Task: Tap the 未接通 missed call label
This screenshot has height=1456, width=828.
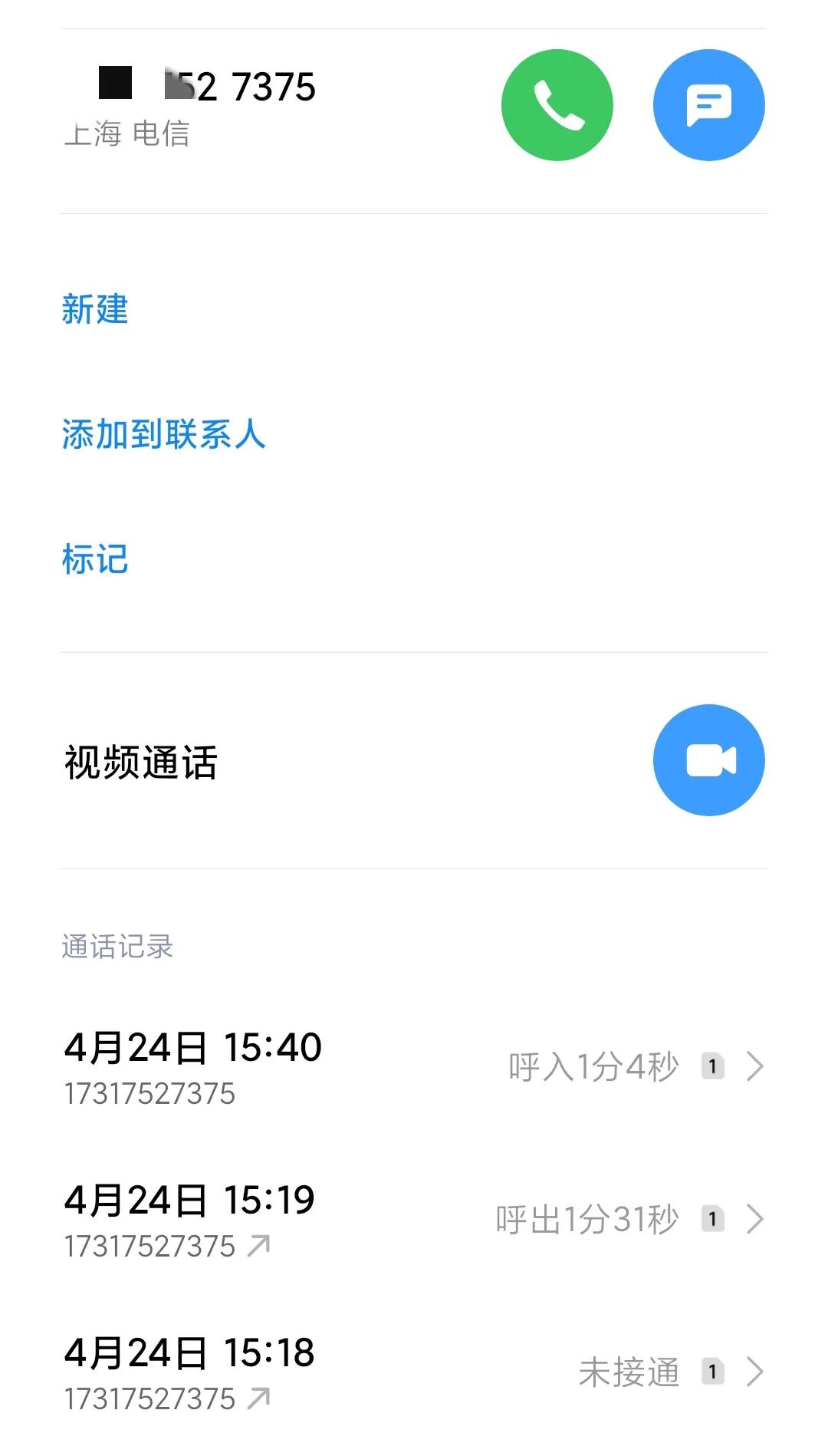Action: (x=629, y=1372)
